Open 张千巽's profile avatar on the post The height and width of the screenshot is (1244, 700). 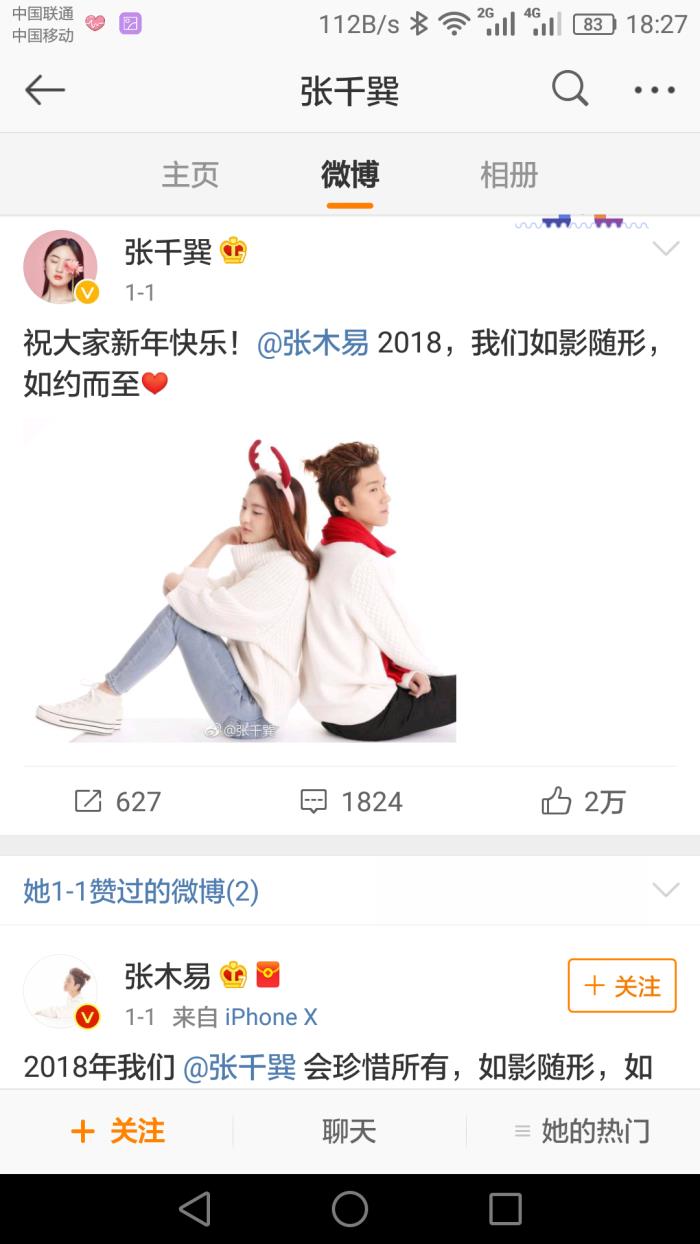point(60,266)
